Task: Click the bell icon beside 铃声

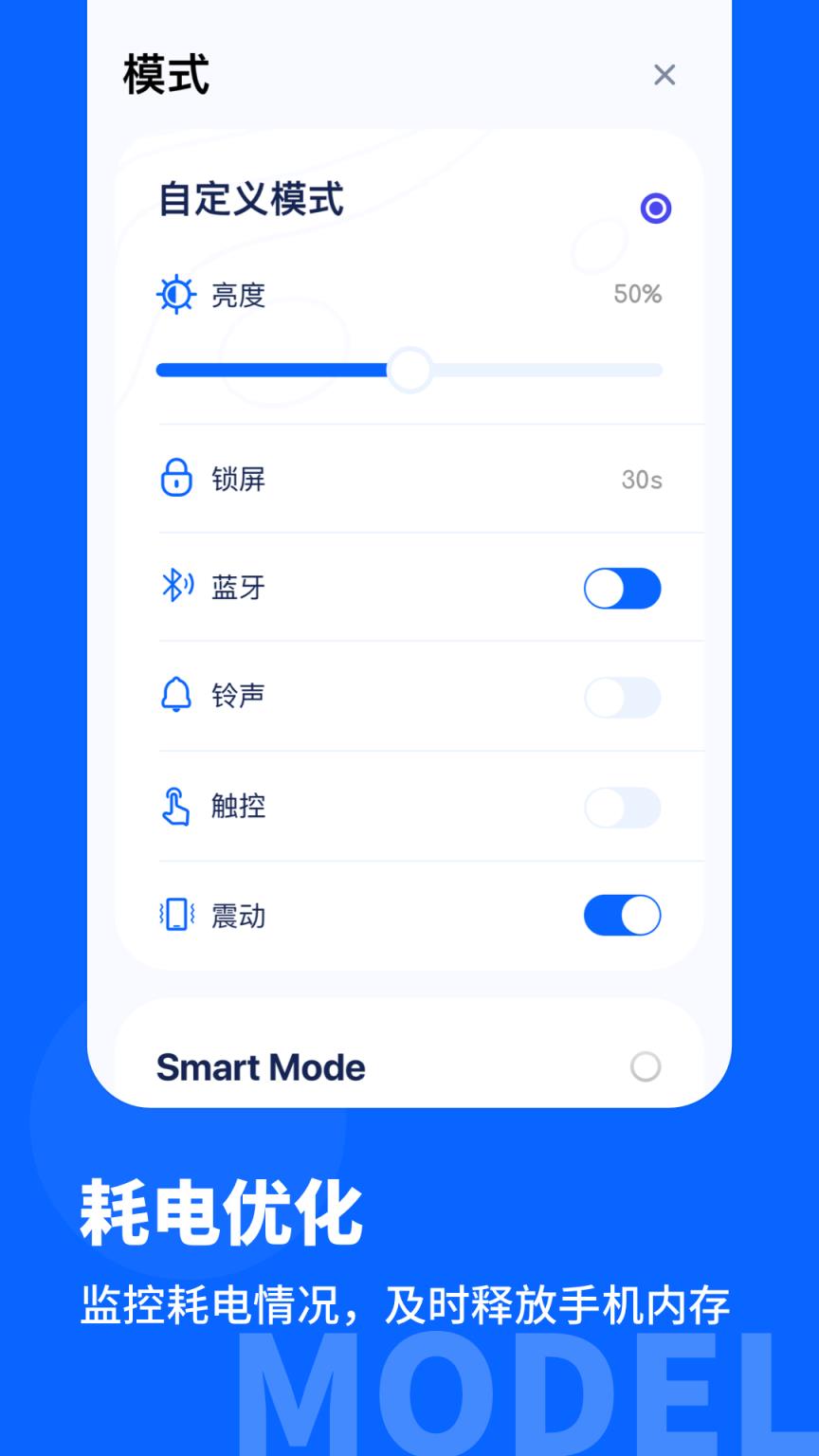Action: [x=177, y=697]
